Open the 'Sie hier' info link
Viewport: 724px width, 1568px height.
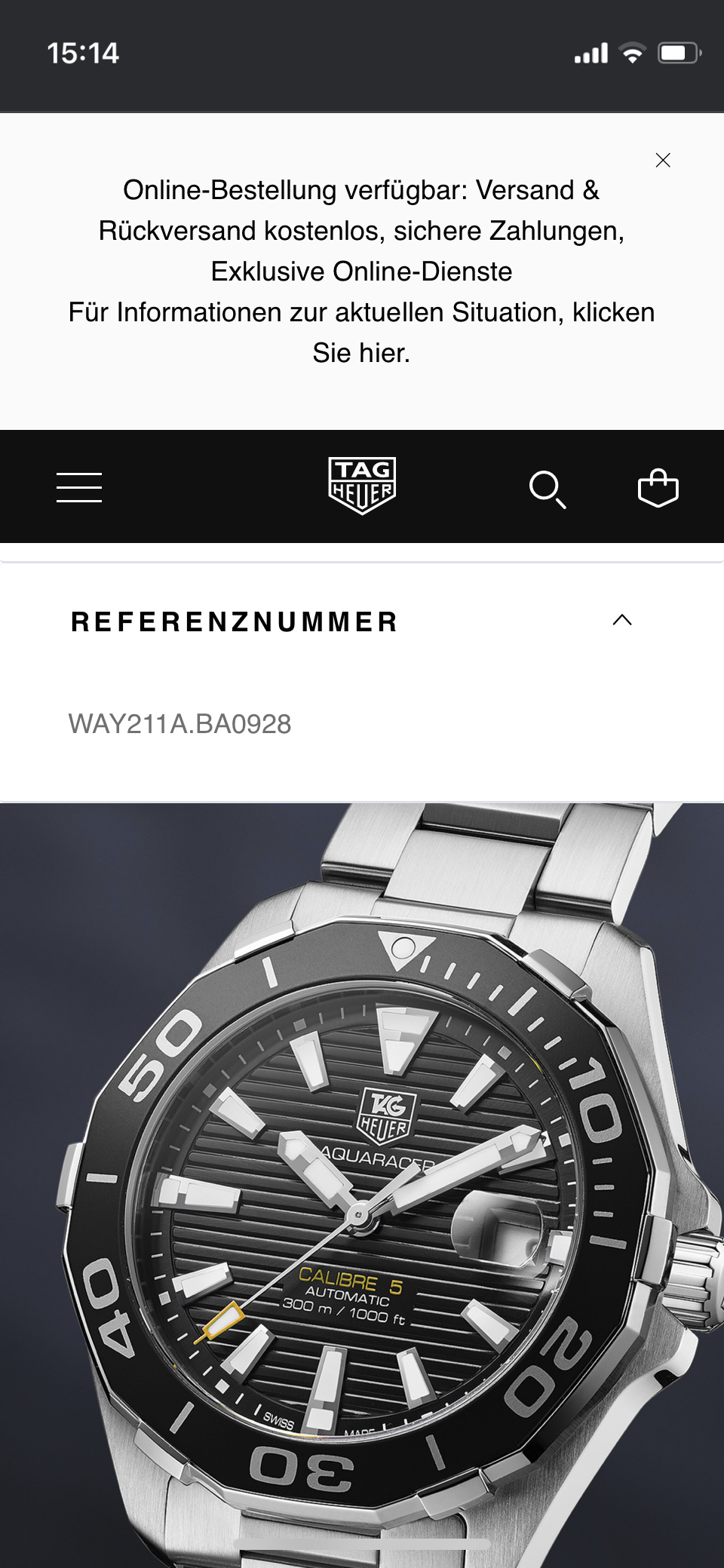click(361, 353)
